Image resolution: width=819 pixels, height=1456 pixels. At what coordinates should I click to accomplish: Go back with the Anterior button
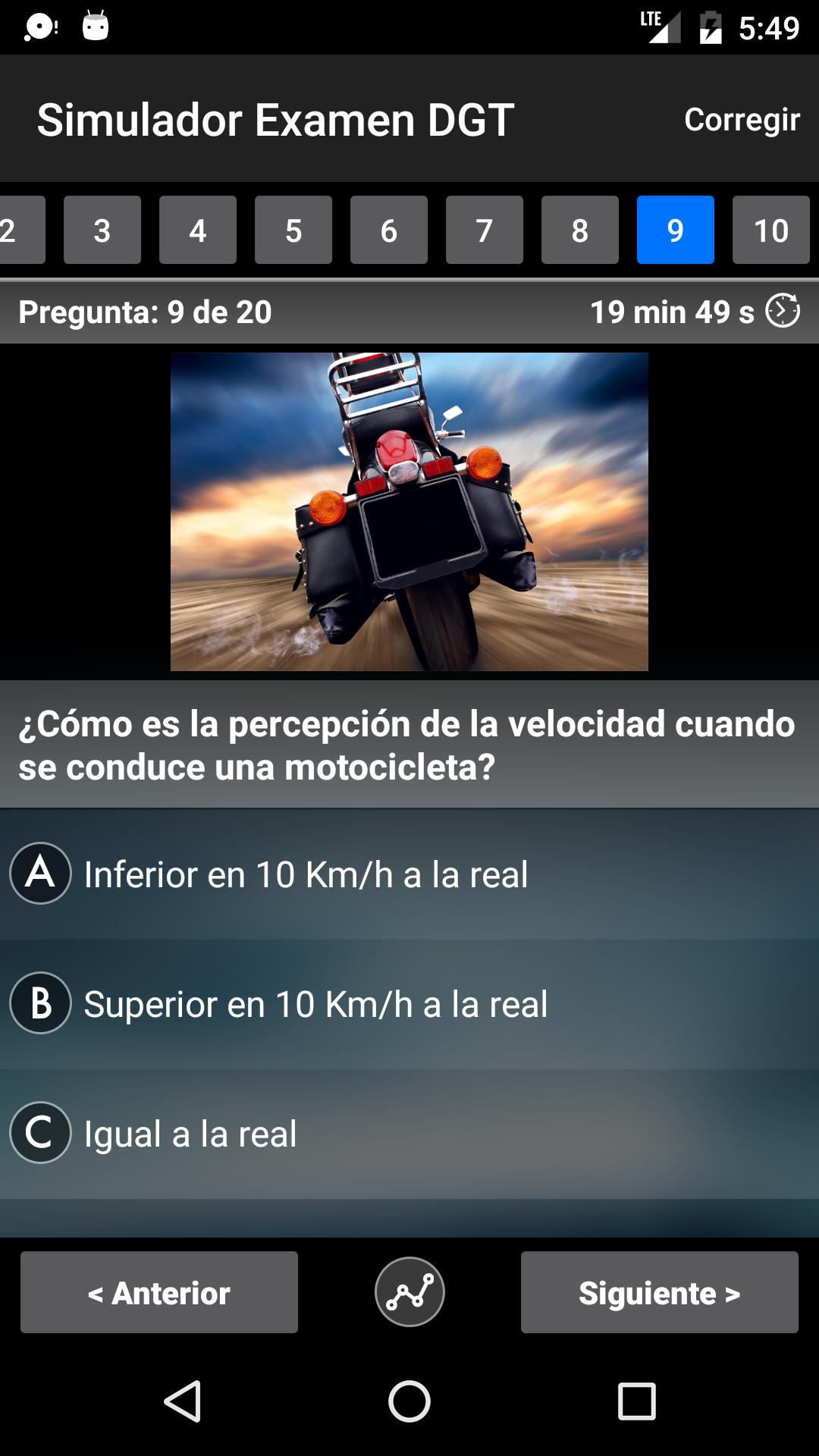(x=159, y=1292)
